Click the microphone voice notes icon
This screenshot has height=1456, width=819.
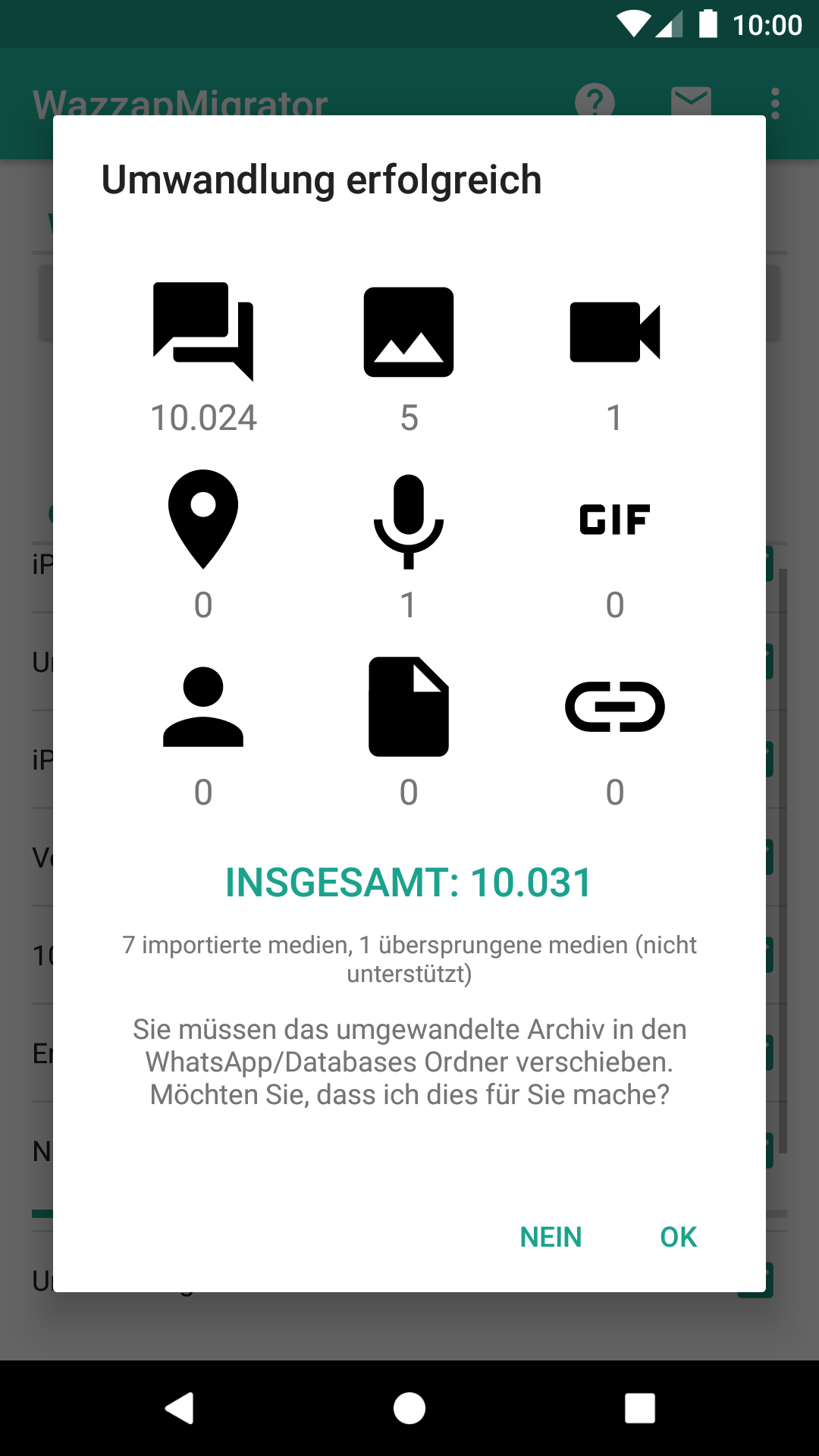pos(409,519)
